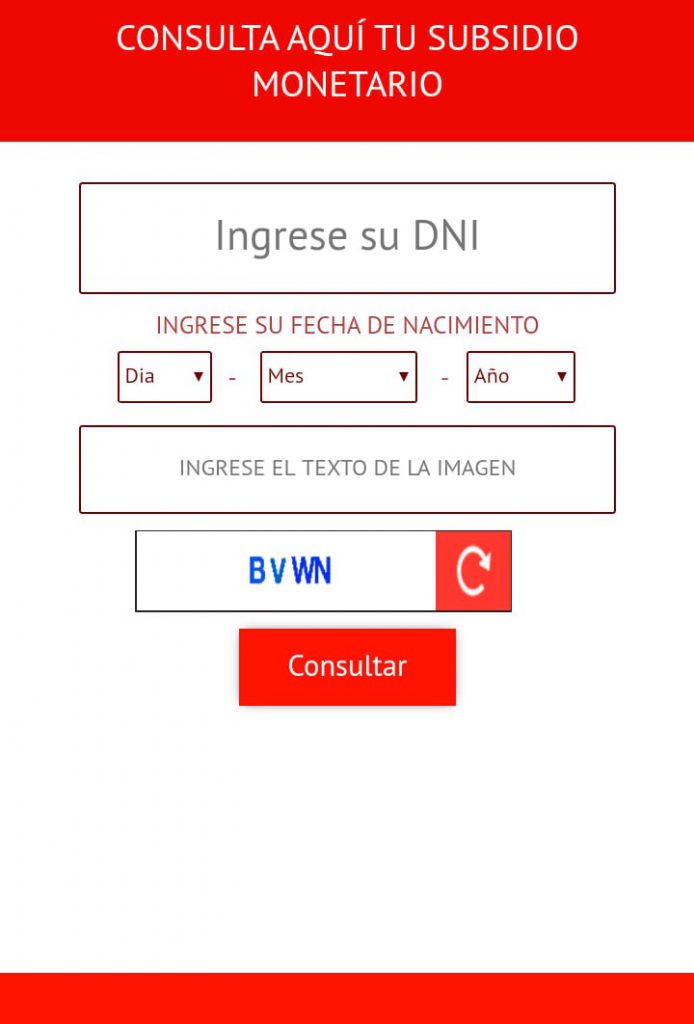
Task: Open the Dia dropdown
Action: (x=165, y=377)
